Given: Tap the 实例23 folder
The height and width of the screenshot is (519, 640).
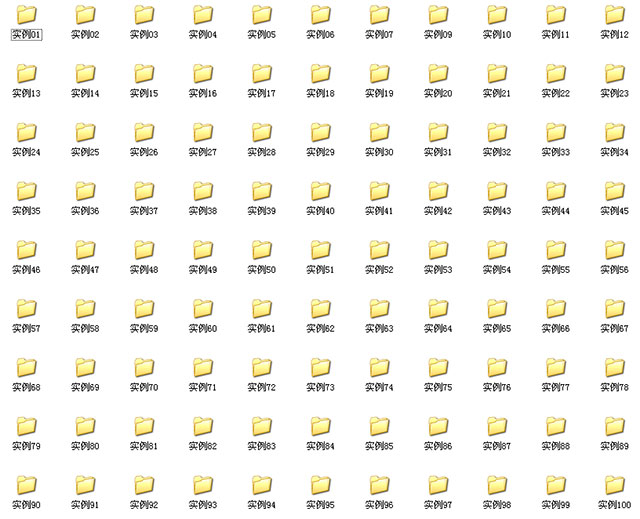Looking at the screenshot, I should 615,75.
